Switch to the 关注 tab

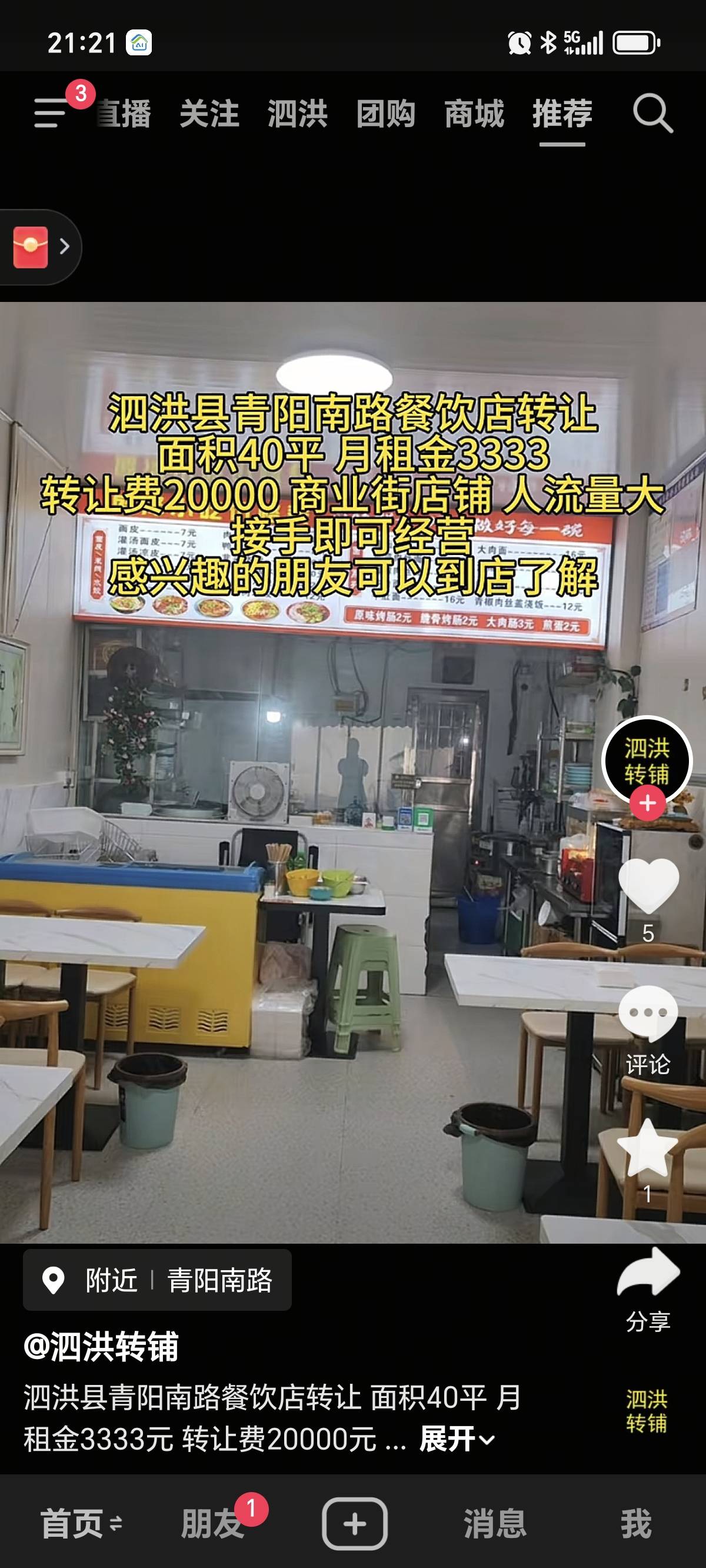pos(209,114)
